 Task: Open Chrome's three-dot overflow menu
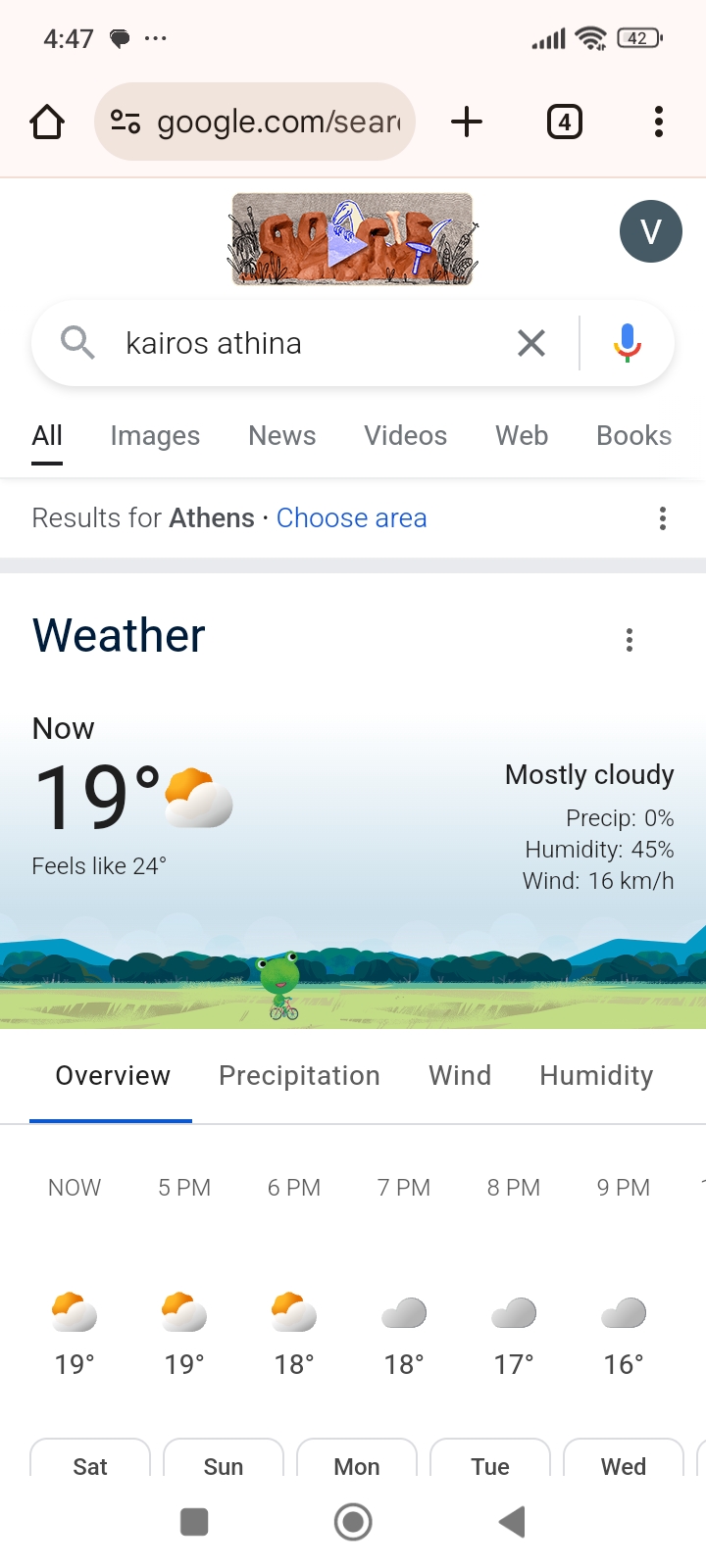(x=658, y=122)
